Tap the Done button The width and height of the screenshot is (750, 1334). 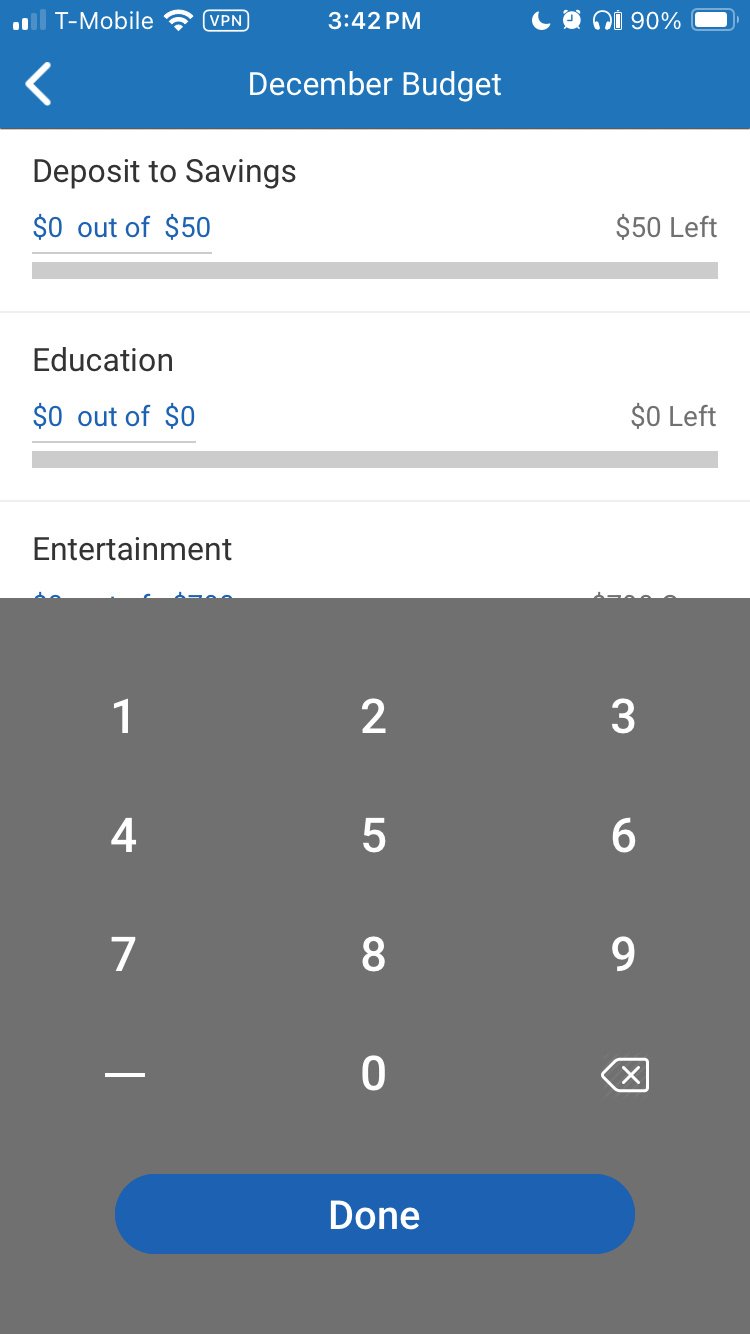pyautogui.click(x=375, y=1214)
